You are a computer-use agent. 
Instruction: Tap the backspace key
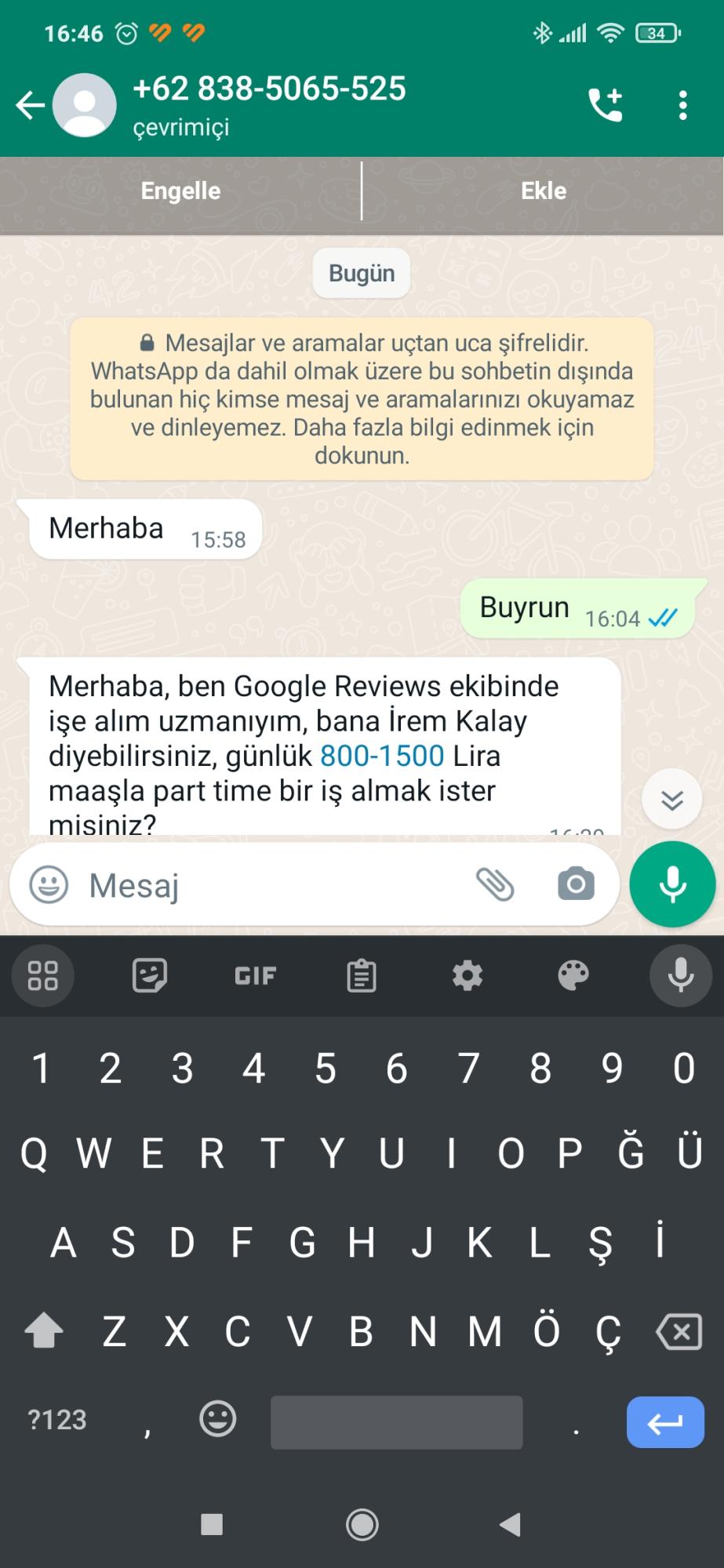coord(679,1332)
